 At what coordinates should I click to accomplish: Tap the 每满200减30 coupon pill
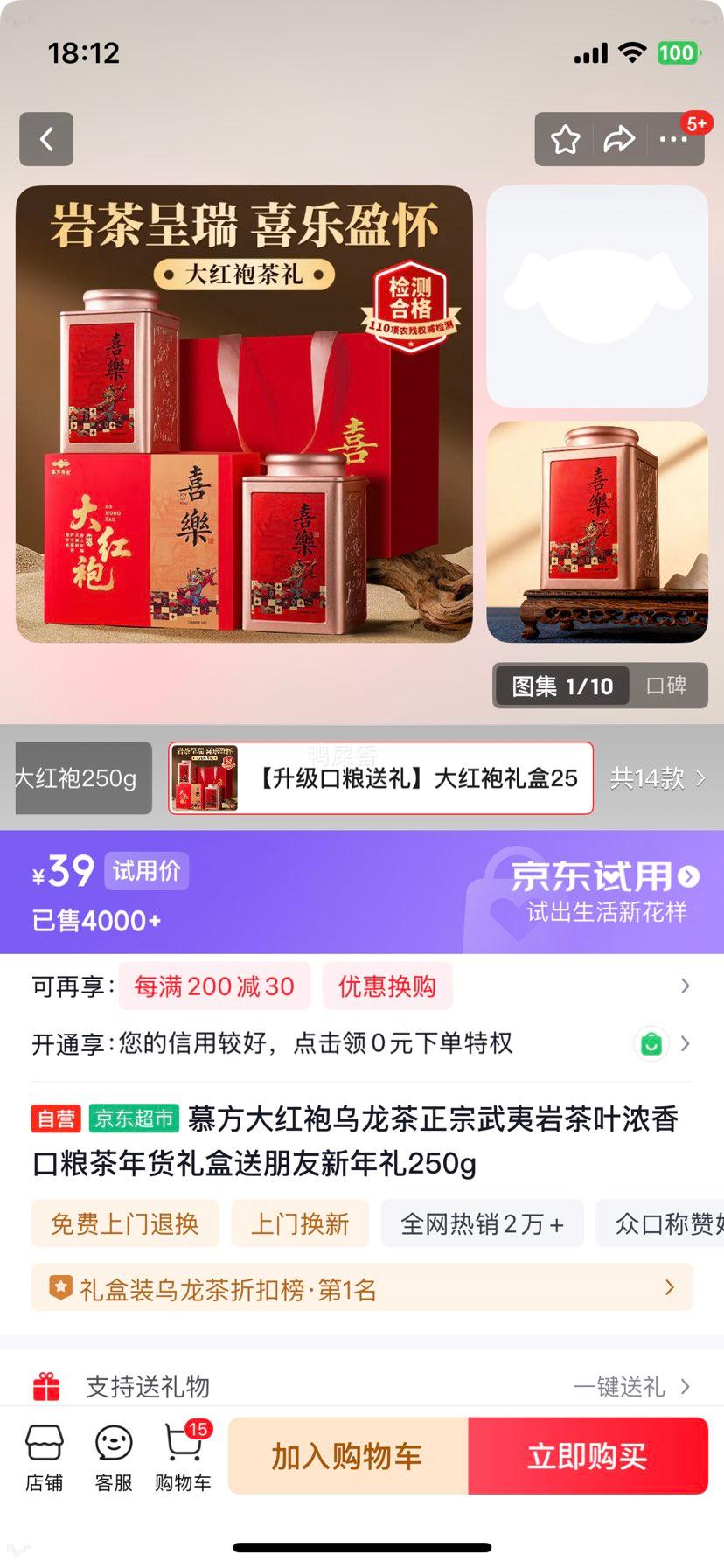coord(214,986)
